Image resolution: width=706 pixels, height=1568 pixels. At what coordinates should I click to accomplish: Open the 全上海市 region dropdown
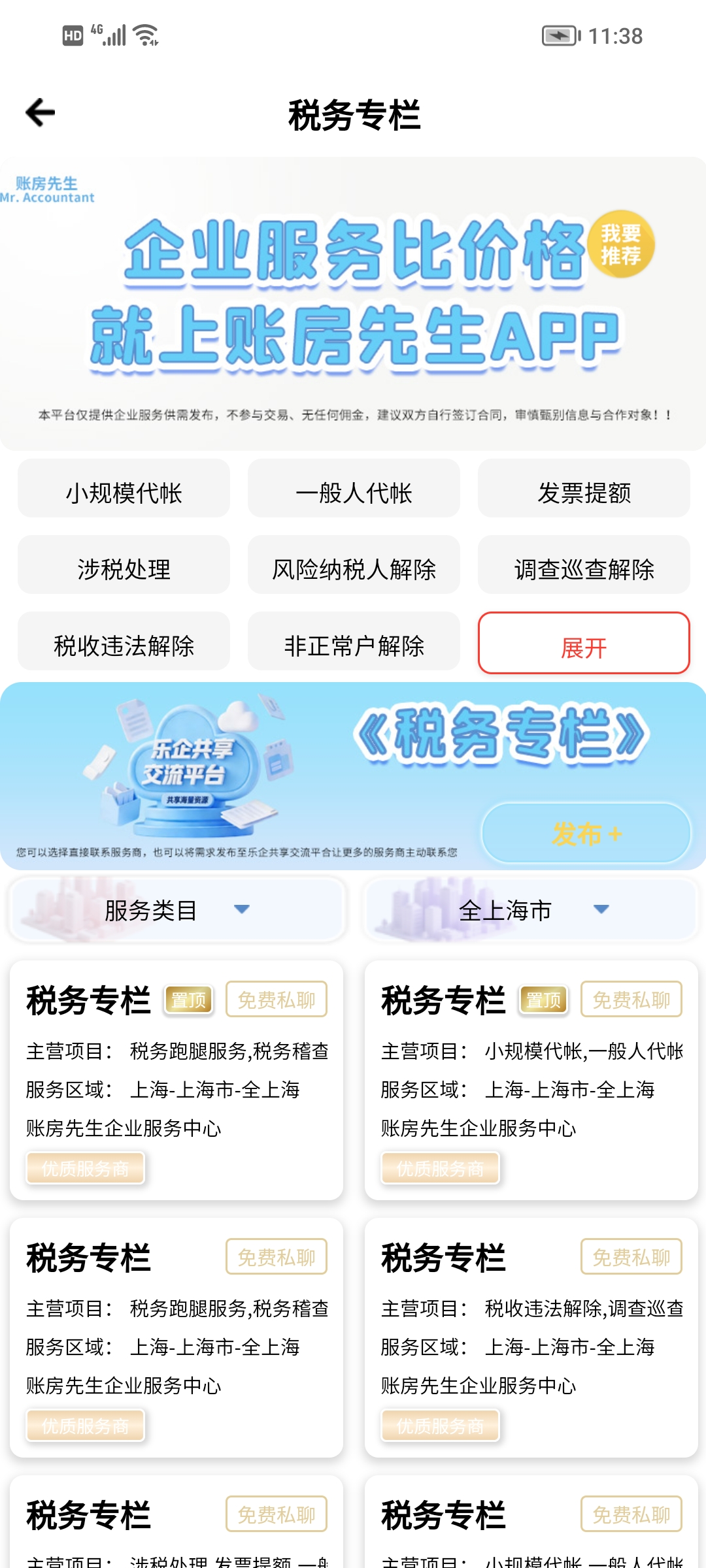pyautogui.click(x=531, y=909)
